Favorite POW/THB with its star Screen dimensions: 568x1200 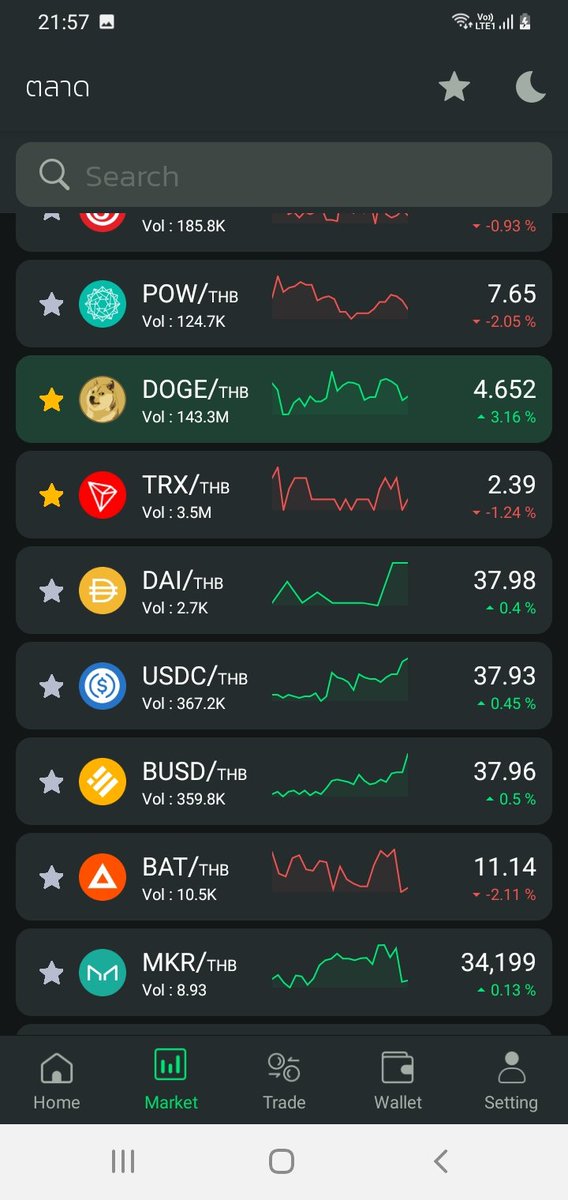(x=51, y=304)
